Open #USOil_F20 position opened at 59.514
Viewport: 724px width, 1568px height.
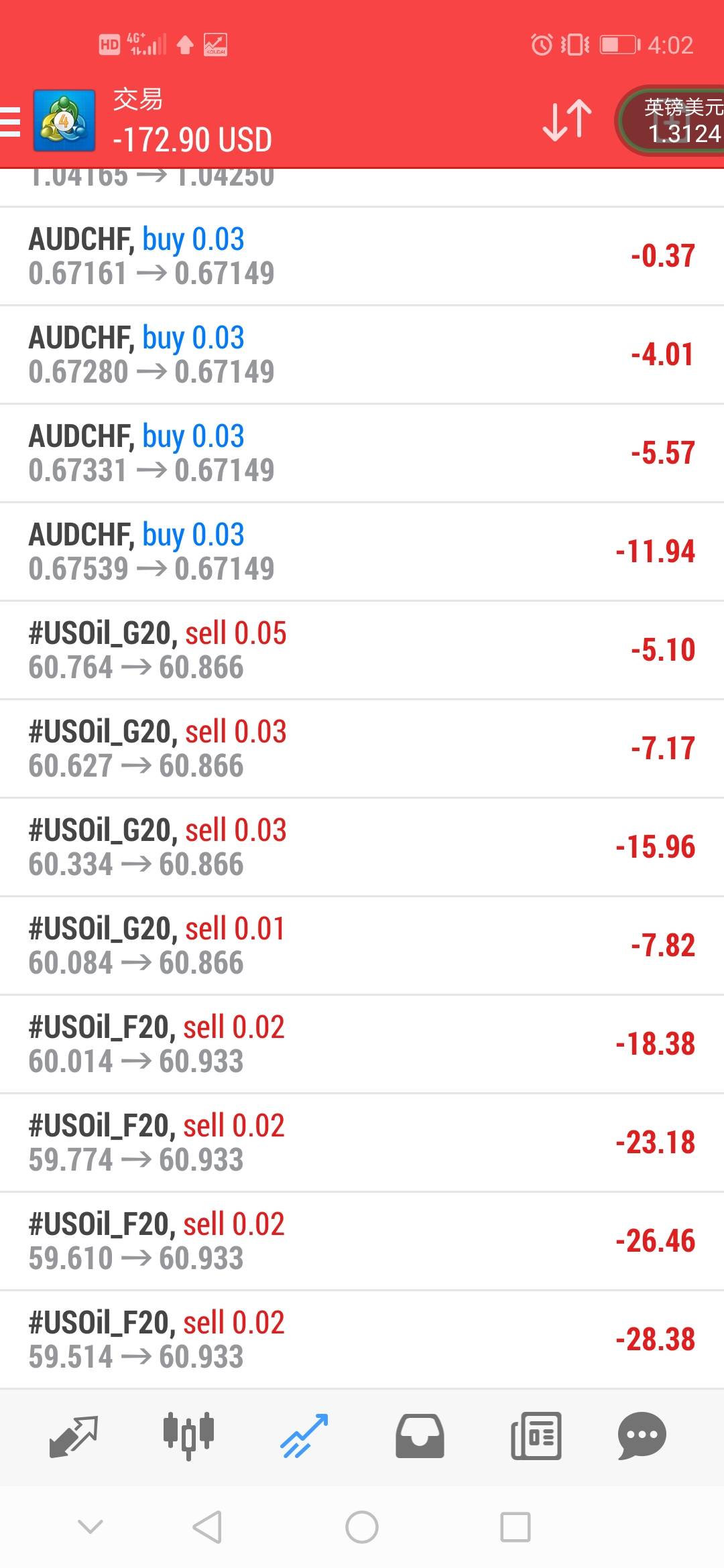(x=362, y=1340)
